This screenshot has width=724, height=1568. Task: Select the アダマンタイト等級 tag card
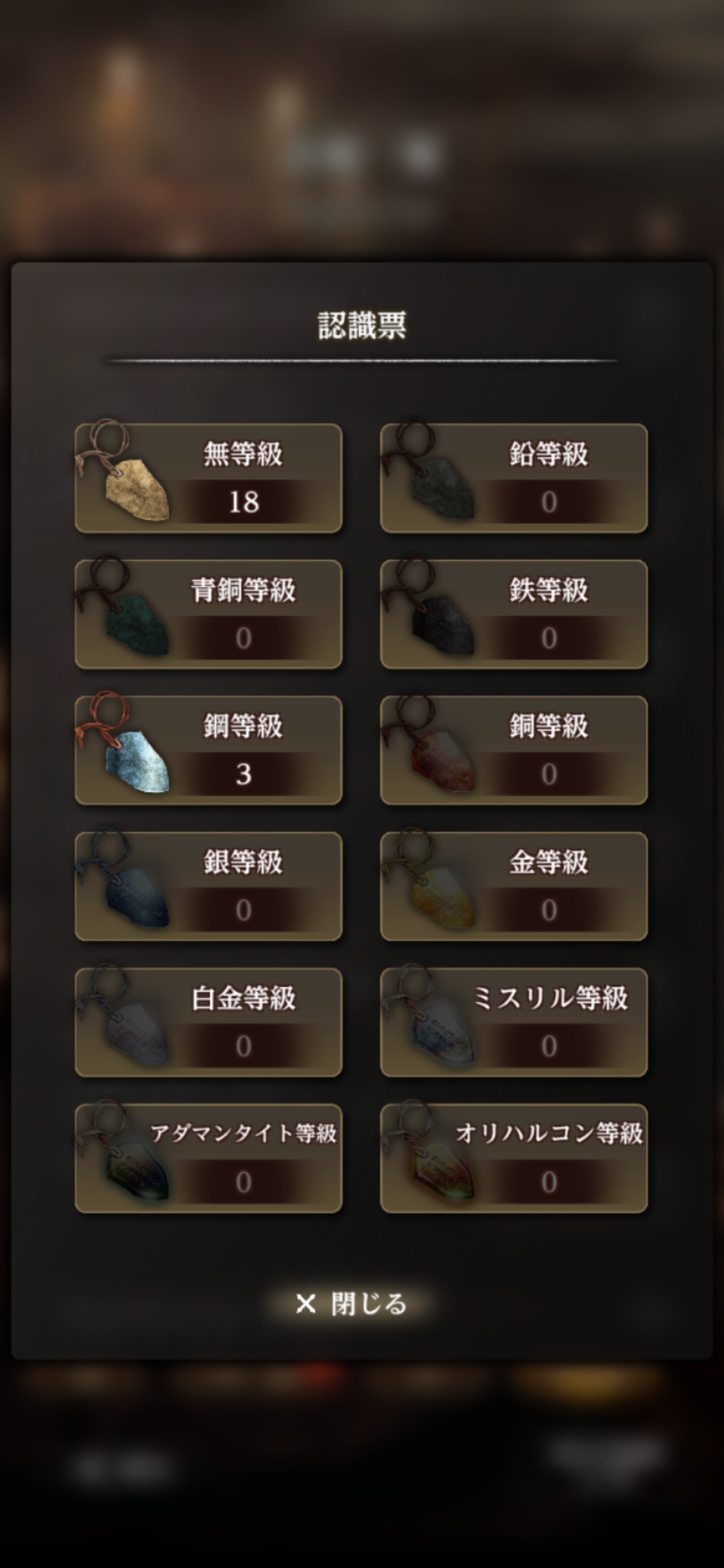[208, 1159]
